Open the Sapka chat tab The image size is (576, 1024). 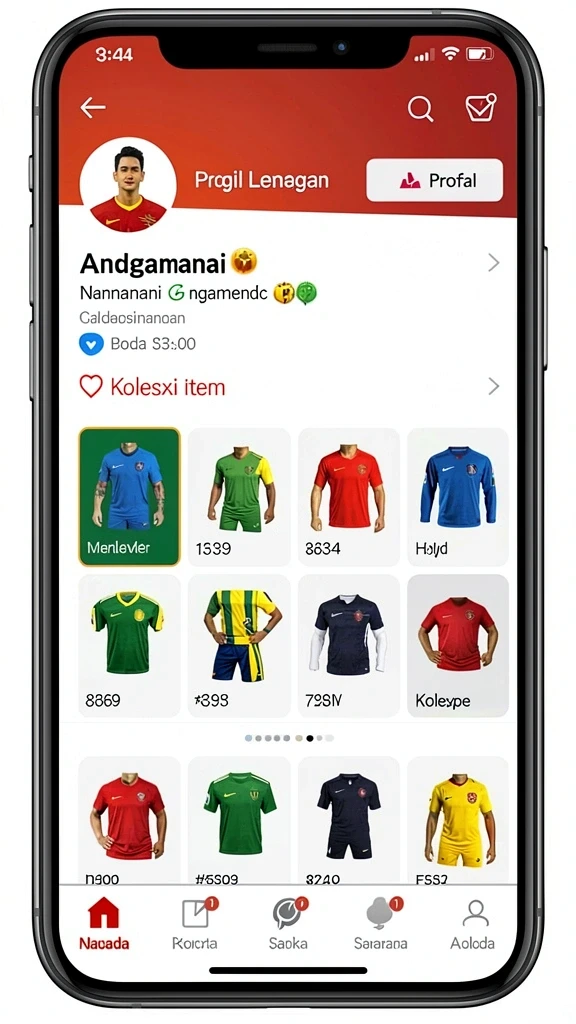[x=288, y=923]
